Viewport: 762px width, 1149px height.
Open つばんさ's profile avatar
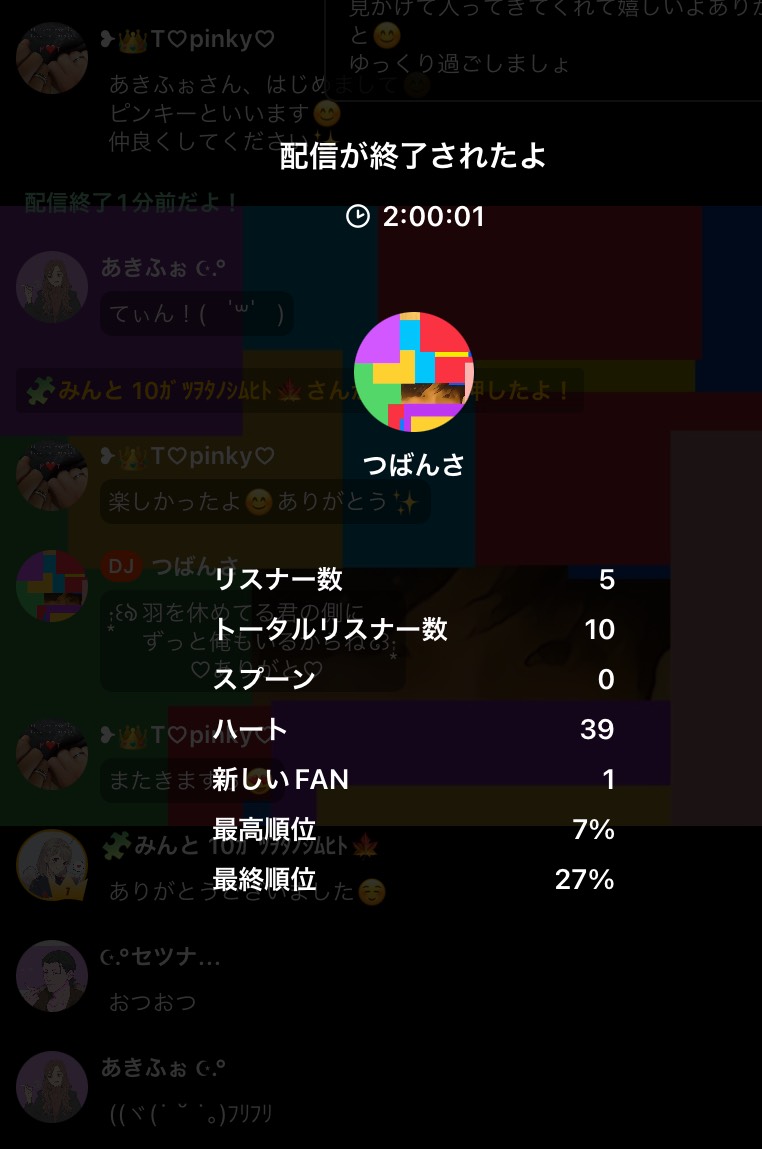pyautogui.click(x=413, y=372)
